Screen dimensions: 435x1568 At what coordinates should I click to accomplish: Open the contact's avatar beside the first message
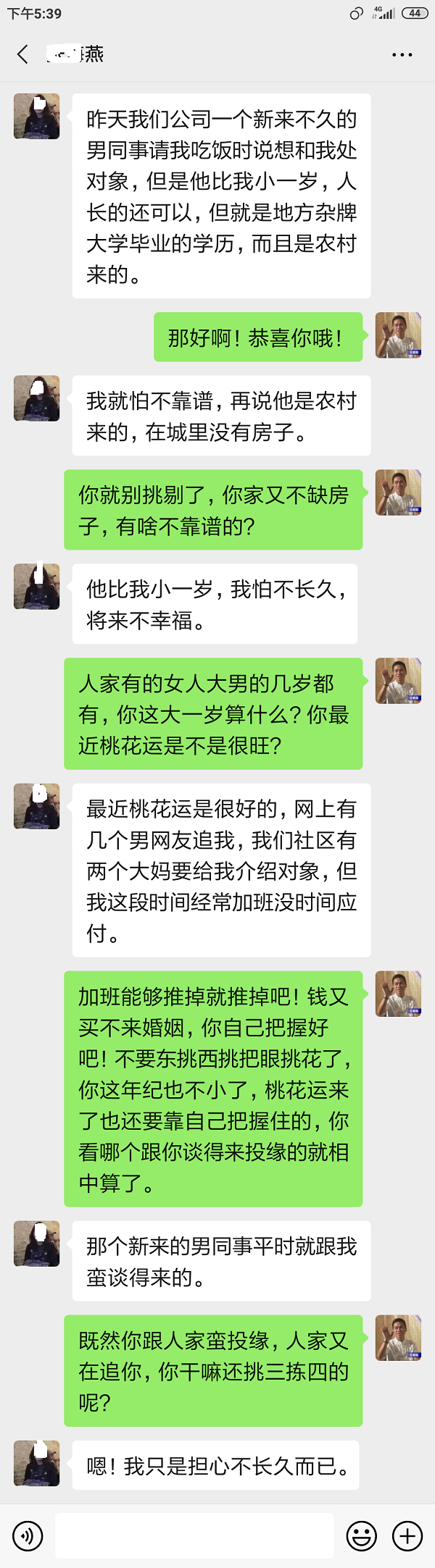(x=37, y=116)
